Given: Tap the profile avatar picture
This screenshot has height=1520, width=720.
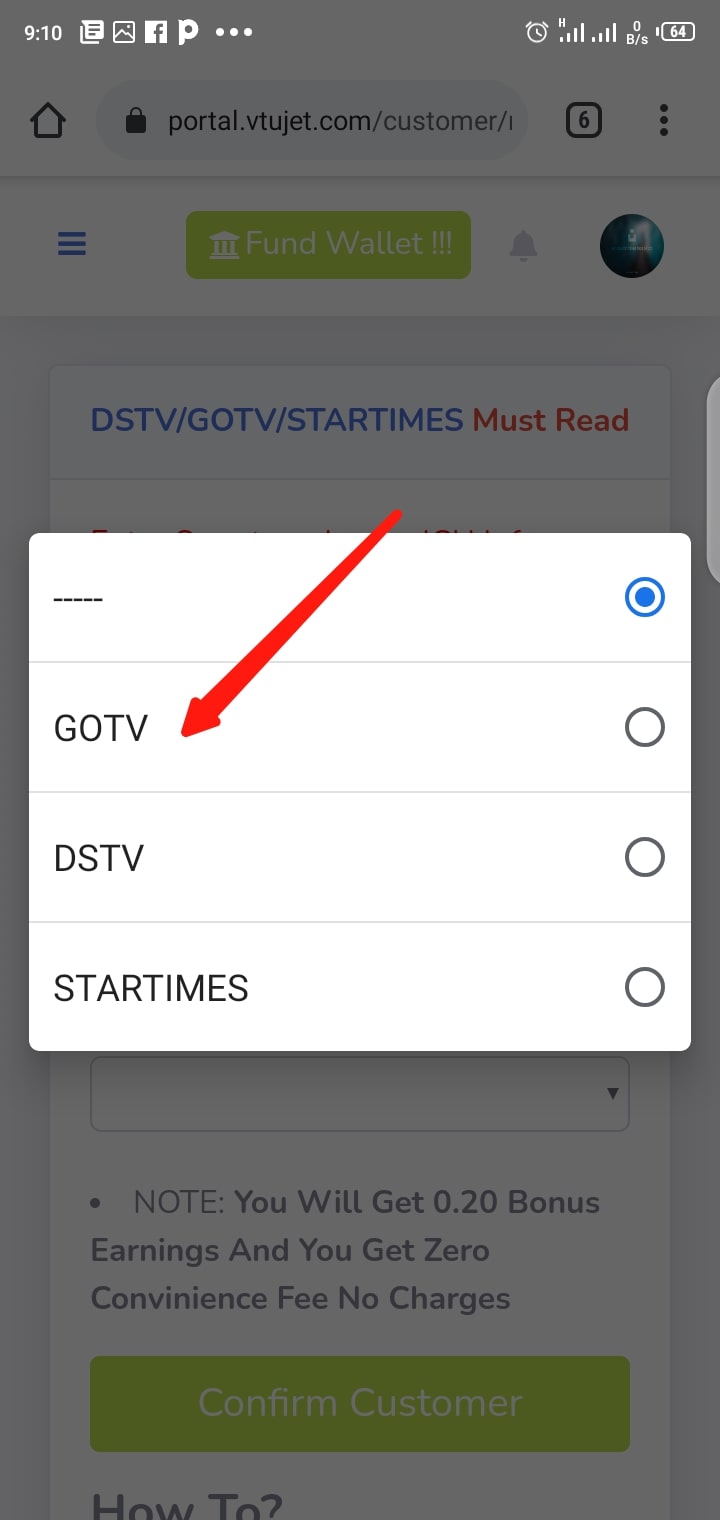Looking at the screenshot, I should pos(632,245).
